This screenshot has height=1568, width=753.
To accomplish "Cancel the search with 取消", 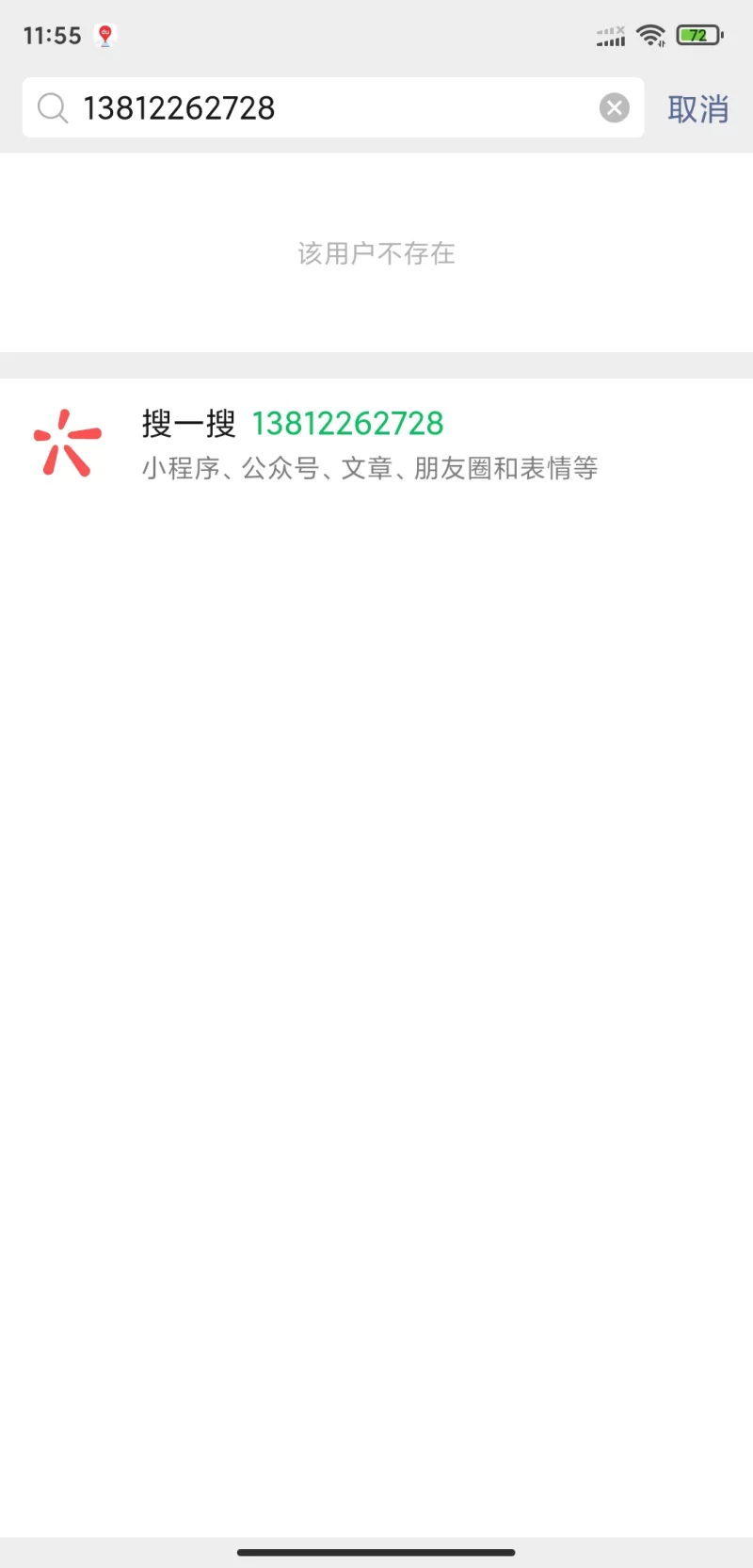I will pyautogui.click(x=697, y=109).
